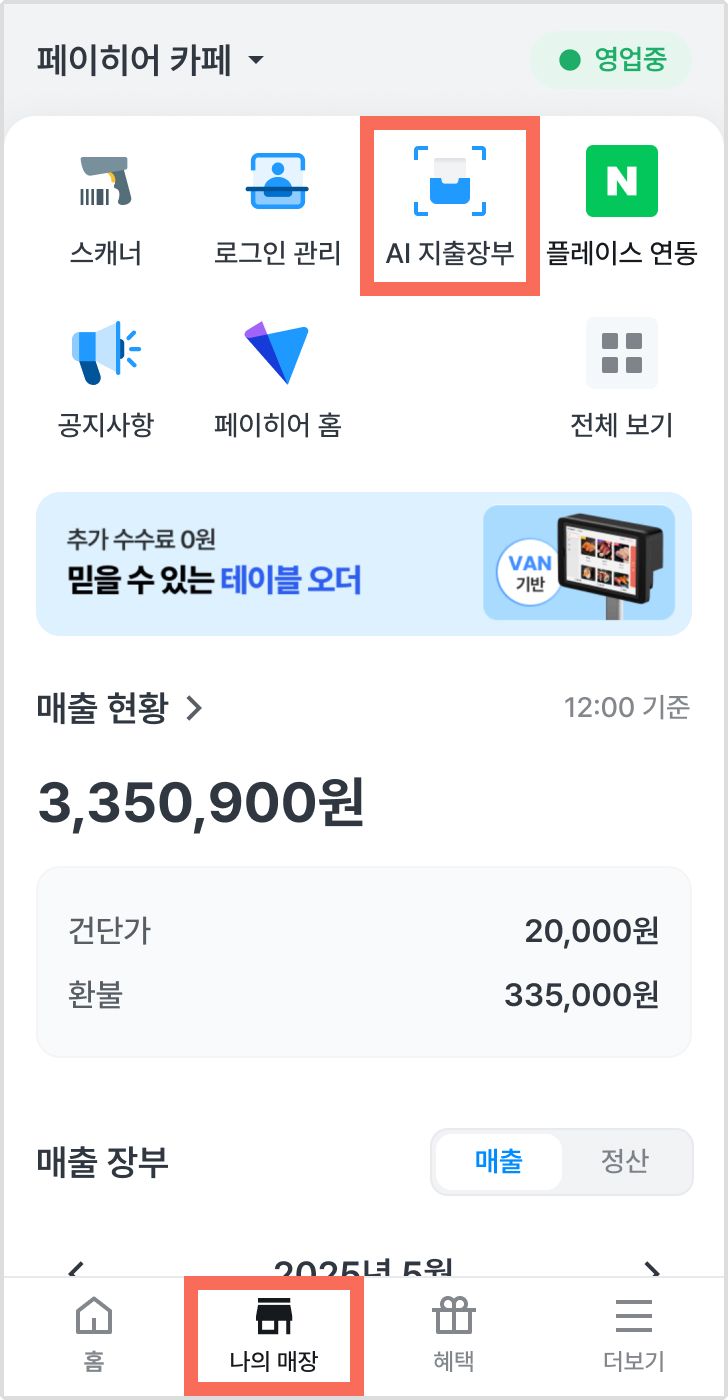Open 플레이스 연동
This screenshot has height=1400, width=728.
621,207
